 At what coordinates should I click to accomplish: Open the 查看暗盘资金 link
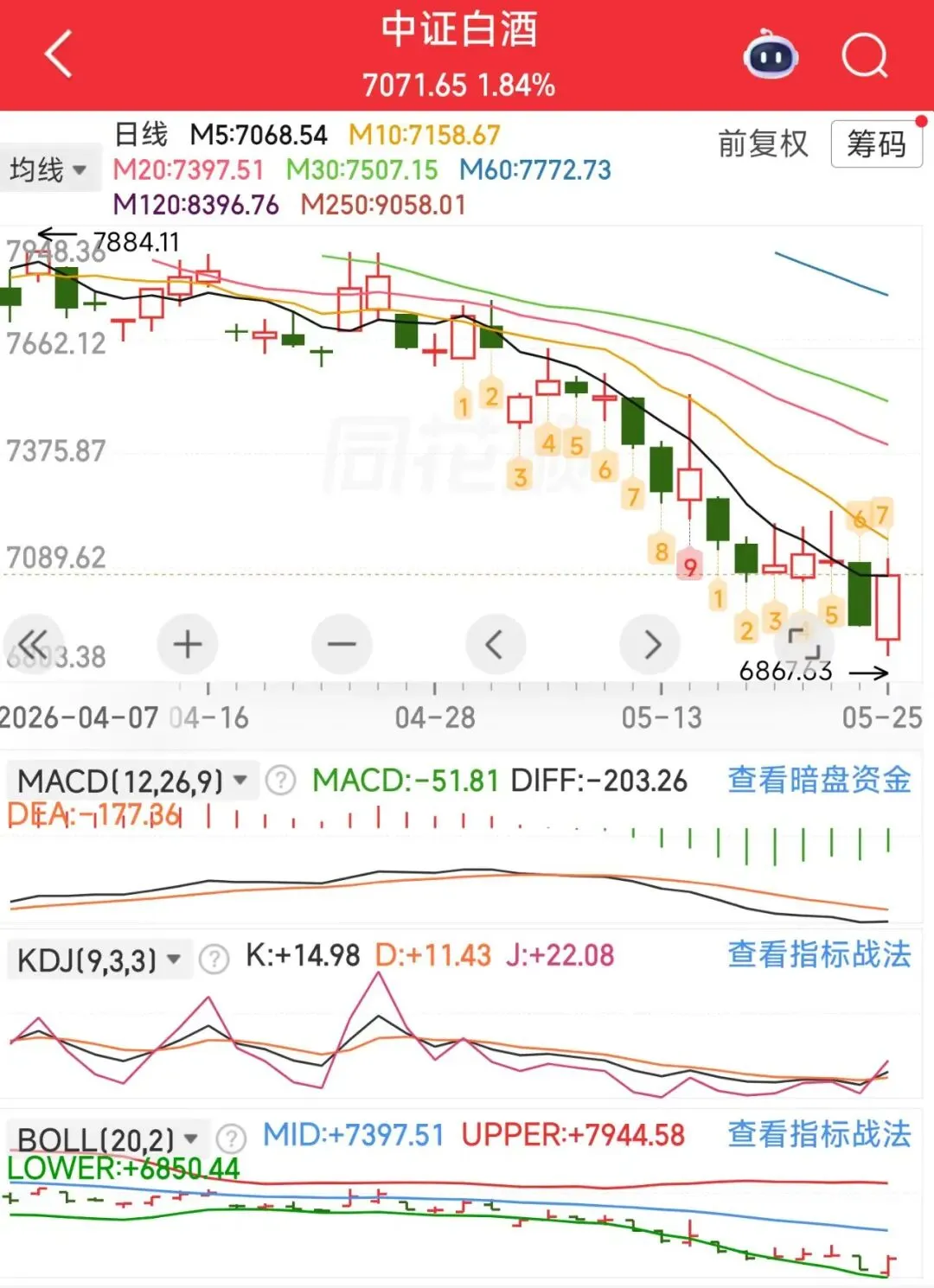819,780
